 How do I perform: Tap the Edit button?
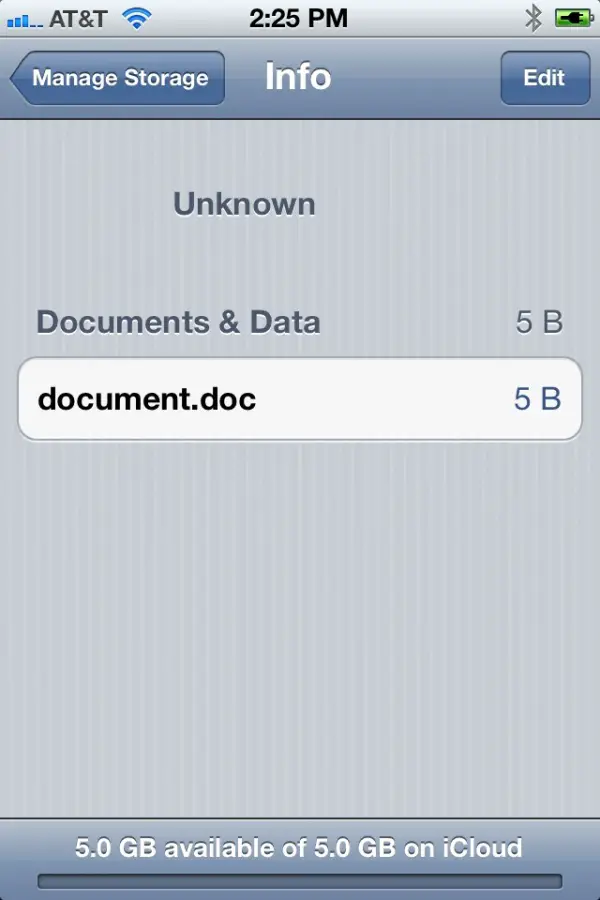click(544, 78)
